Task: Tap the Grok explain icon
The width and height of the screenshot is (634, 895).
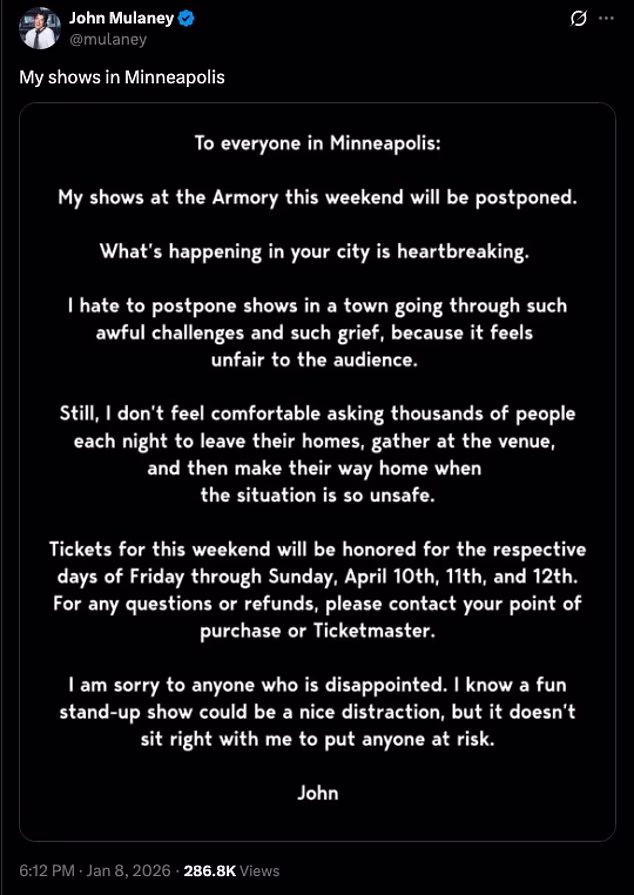Action: (577, 19)
